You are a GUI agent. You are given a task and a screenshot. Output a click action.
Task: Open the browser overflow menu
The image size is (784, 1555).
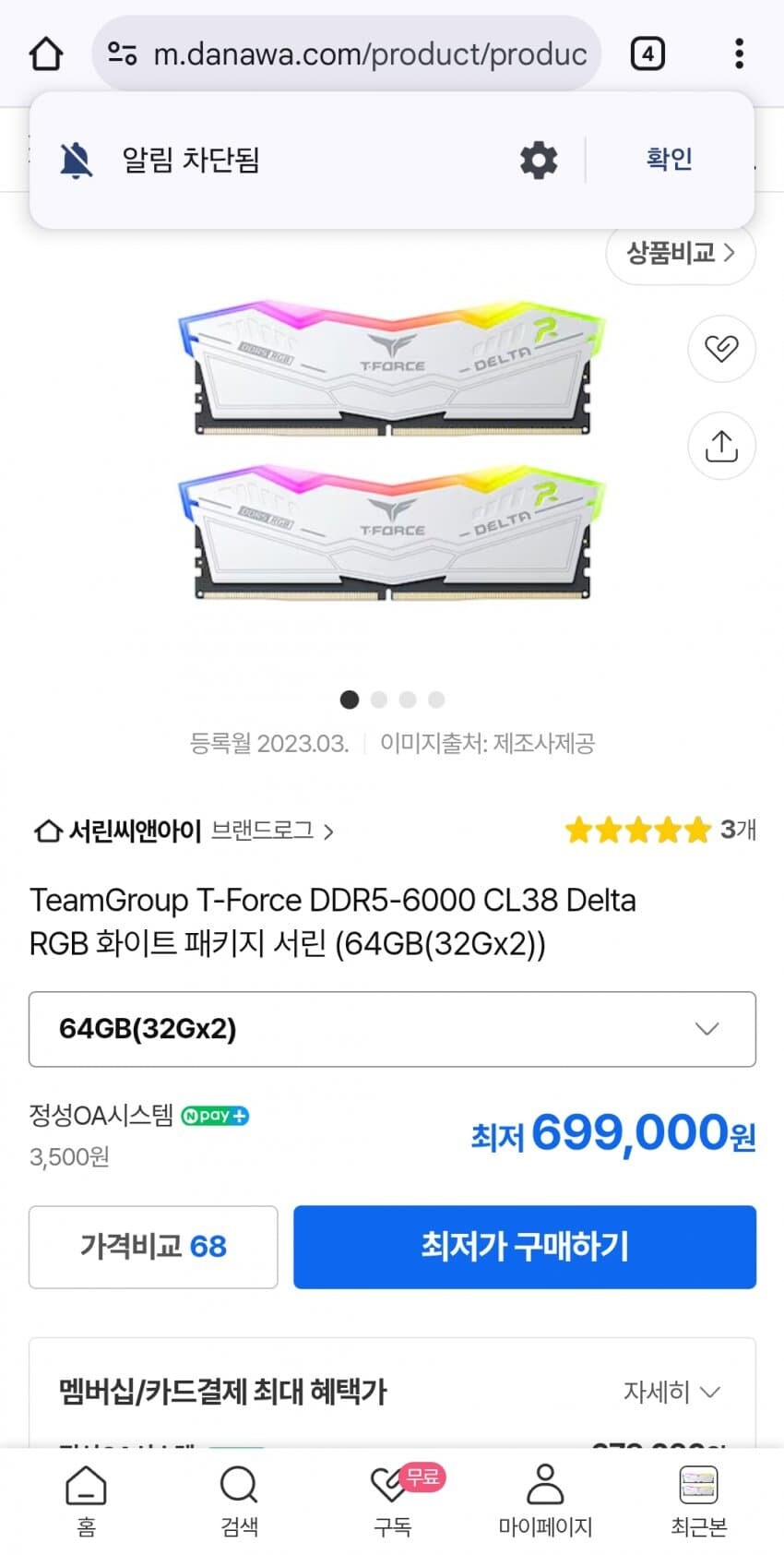[x=738, y=53]
